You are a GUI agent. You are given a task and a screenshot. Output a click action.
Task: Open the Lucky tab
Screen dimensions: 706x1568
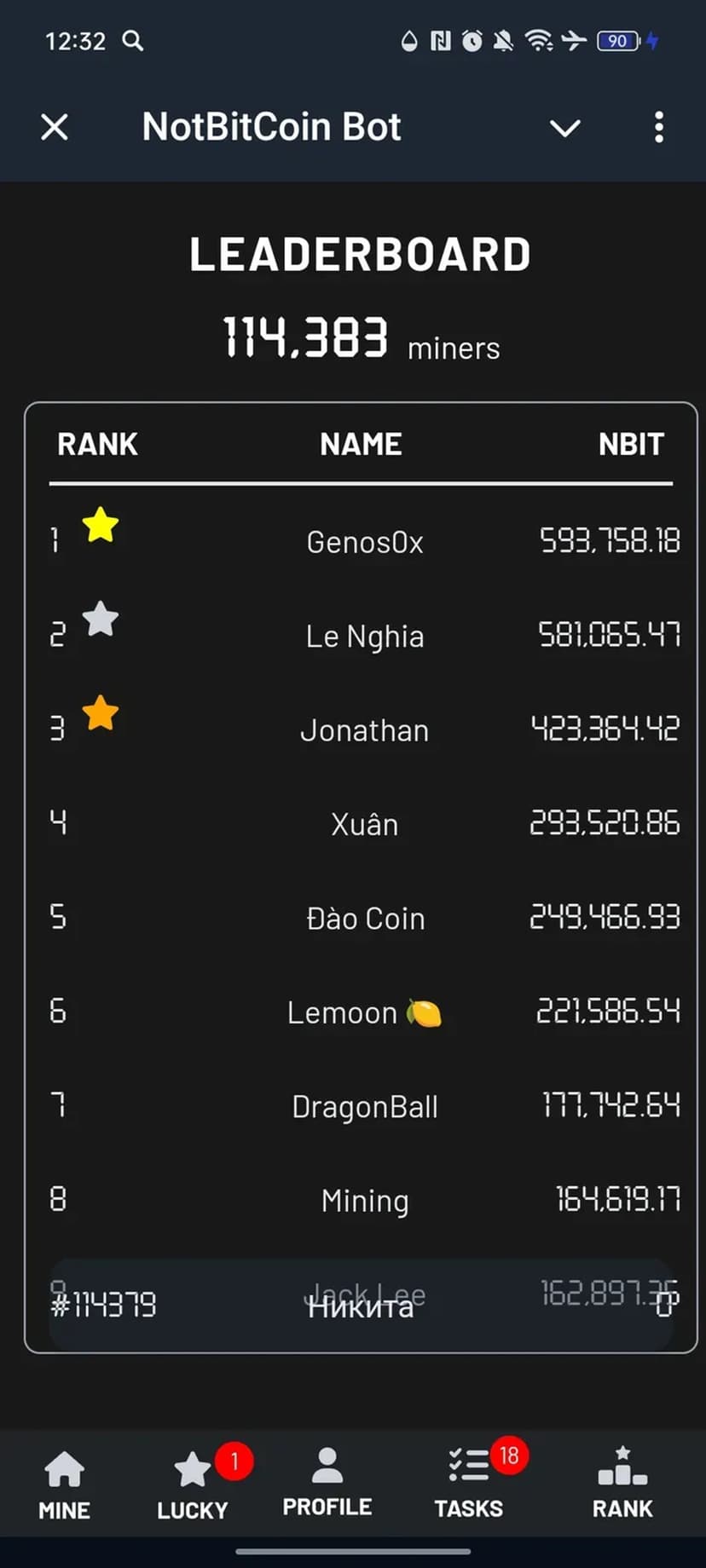pos(193,1484)
